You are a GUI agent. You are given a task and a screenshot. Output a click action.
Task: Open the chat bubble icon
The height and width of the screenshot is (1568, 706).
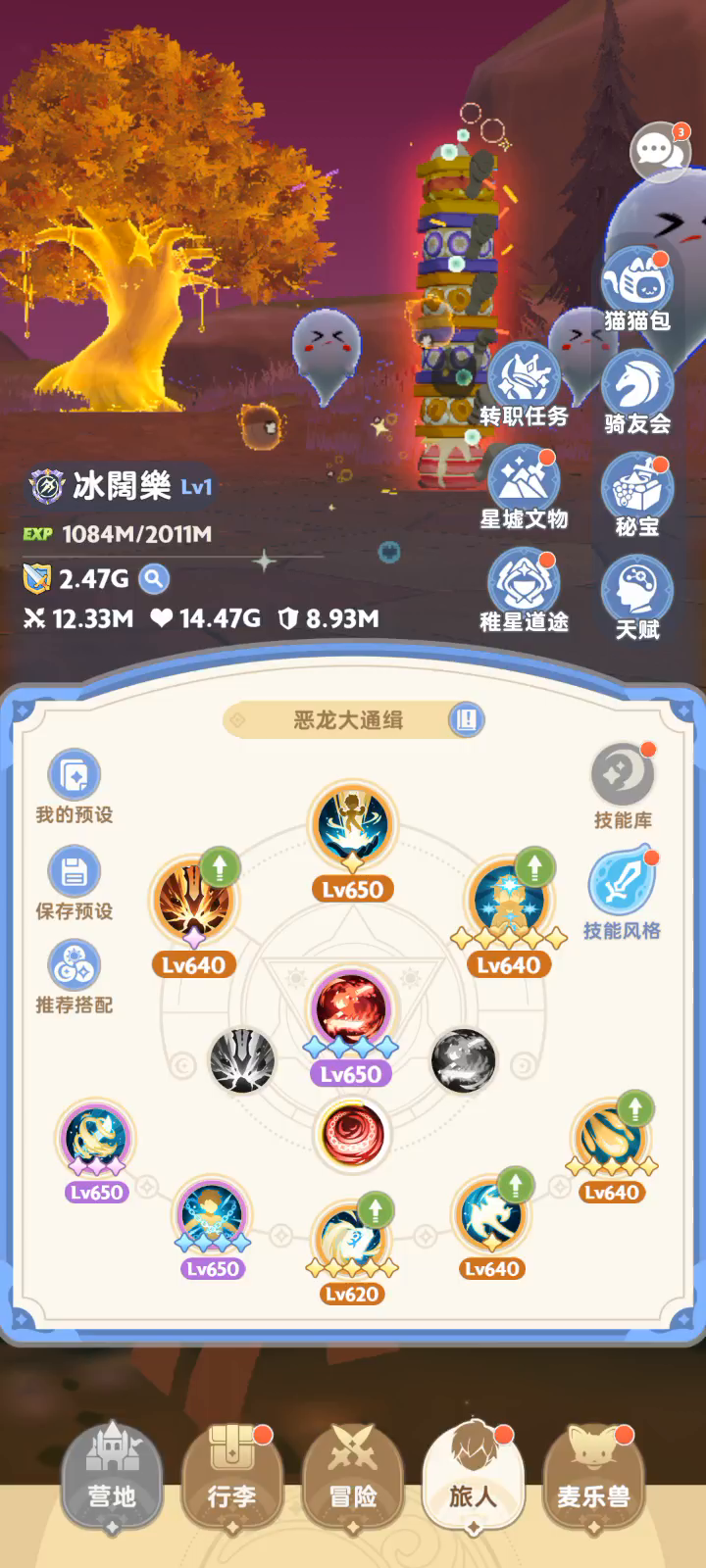(660, 151)
